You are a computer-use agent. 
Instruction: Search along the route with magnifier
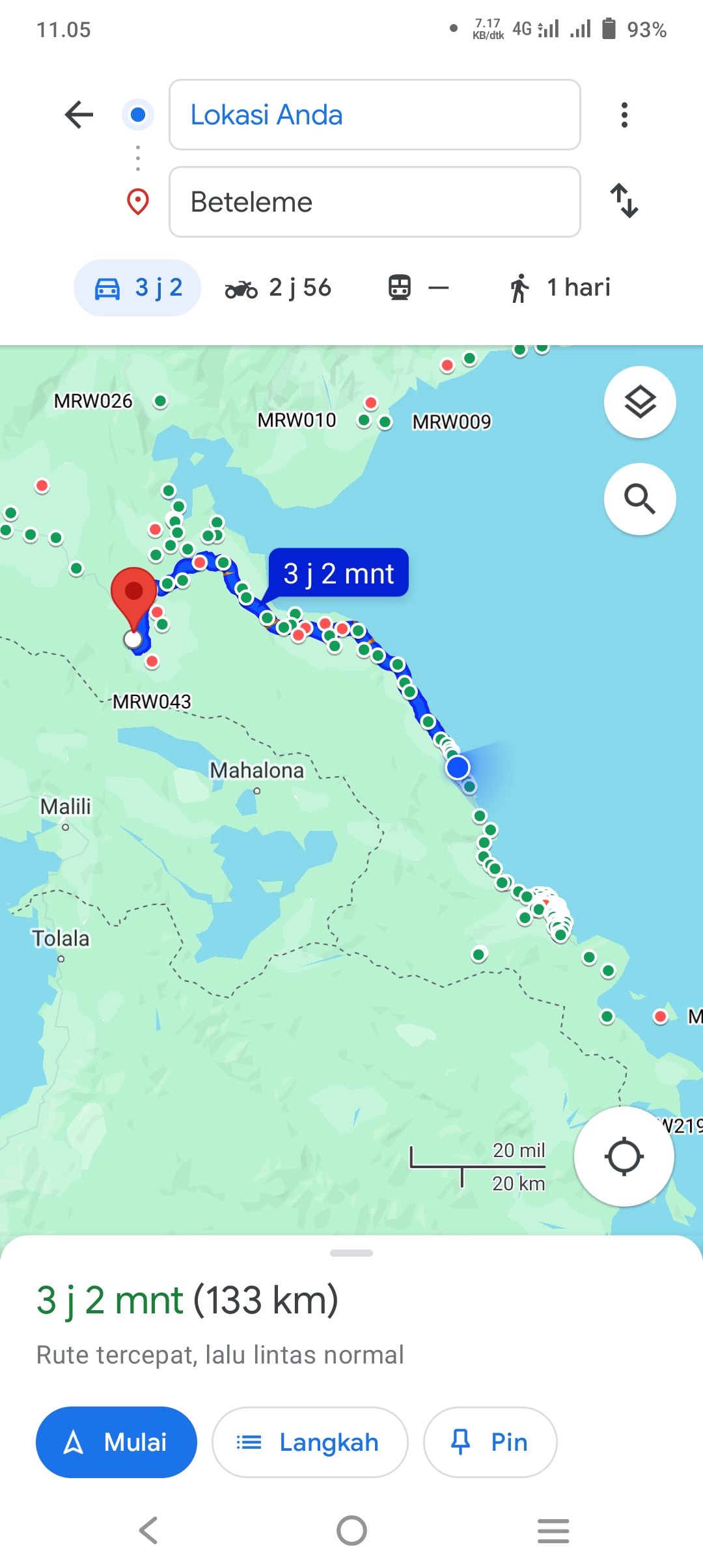(x=640, y=499)
